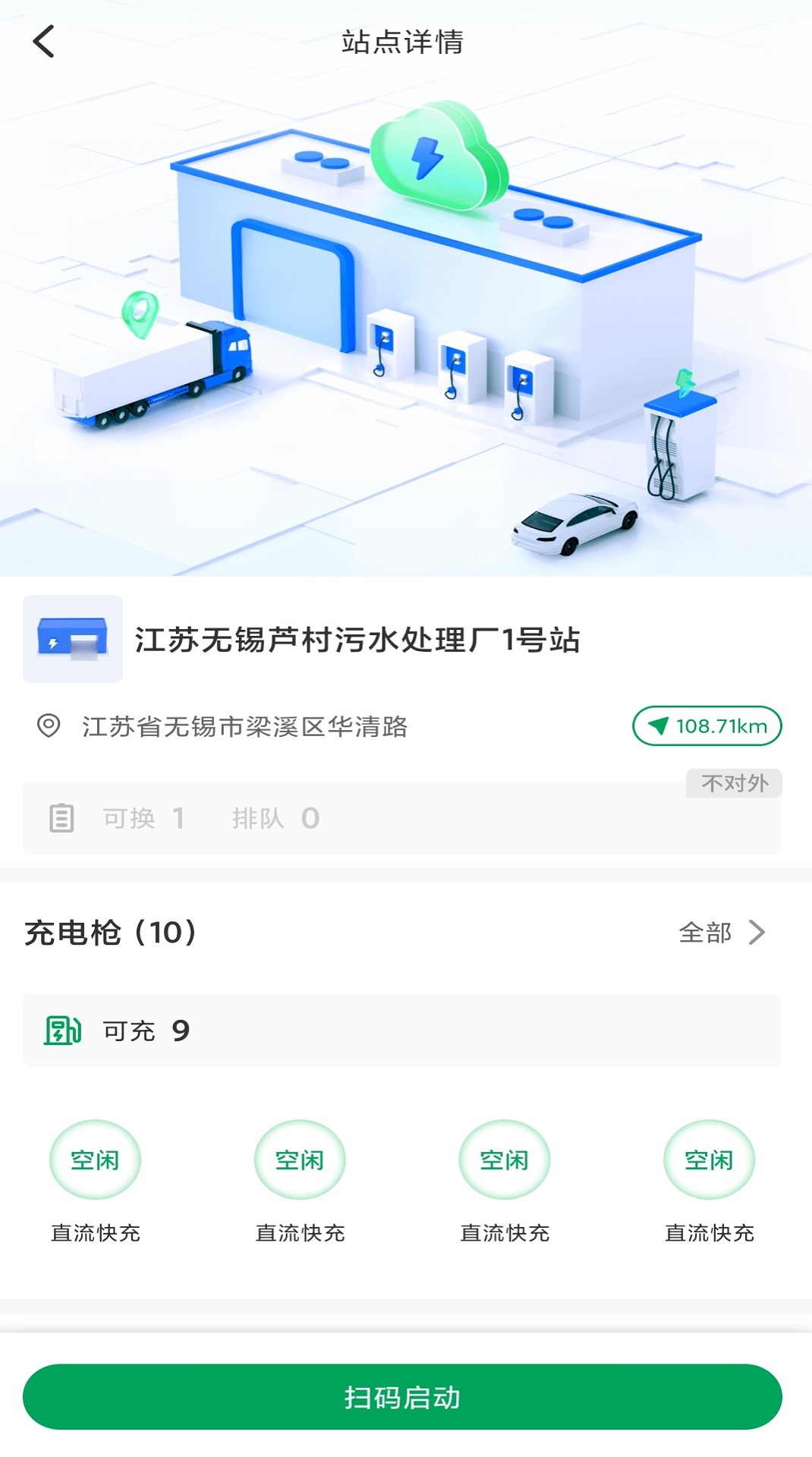Click the charging pillar graphic beside the car

(x=681, y=448)
